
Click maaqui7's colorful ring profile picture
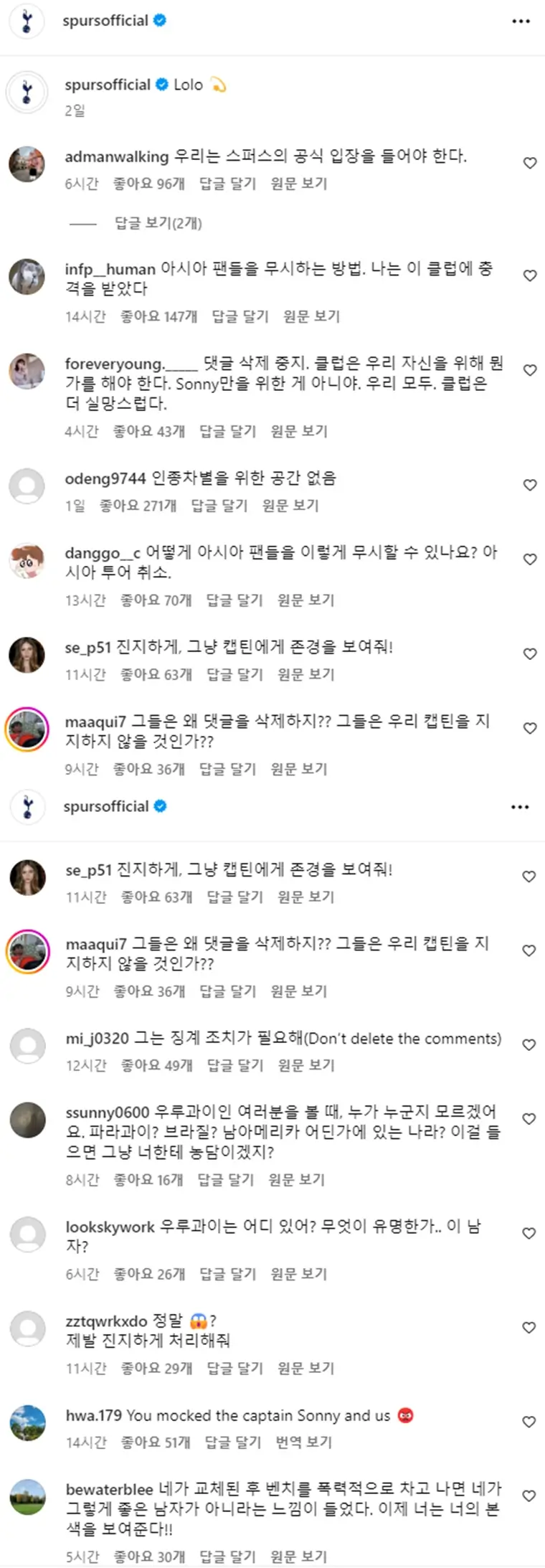(27, 728)
